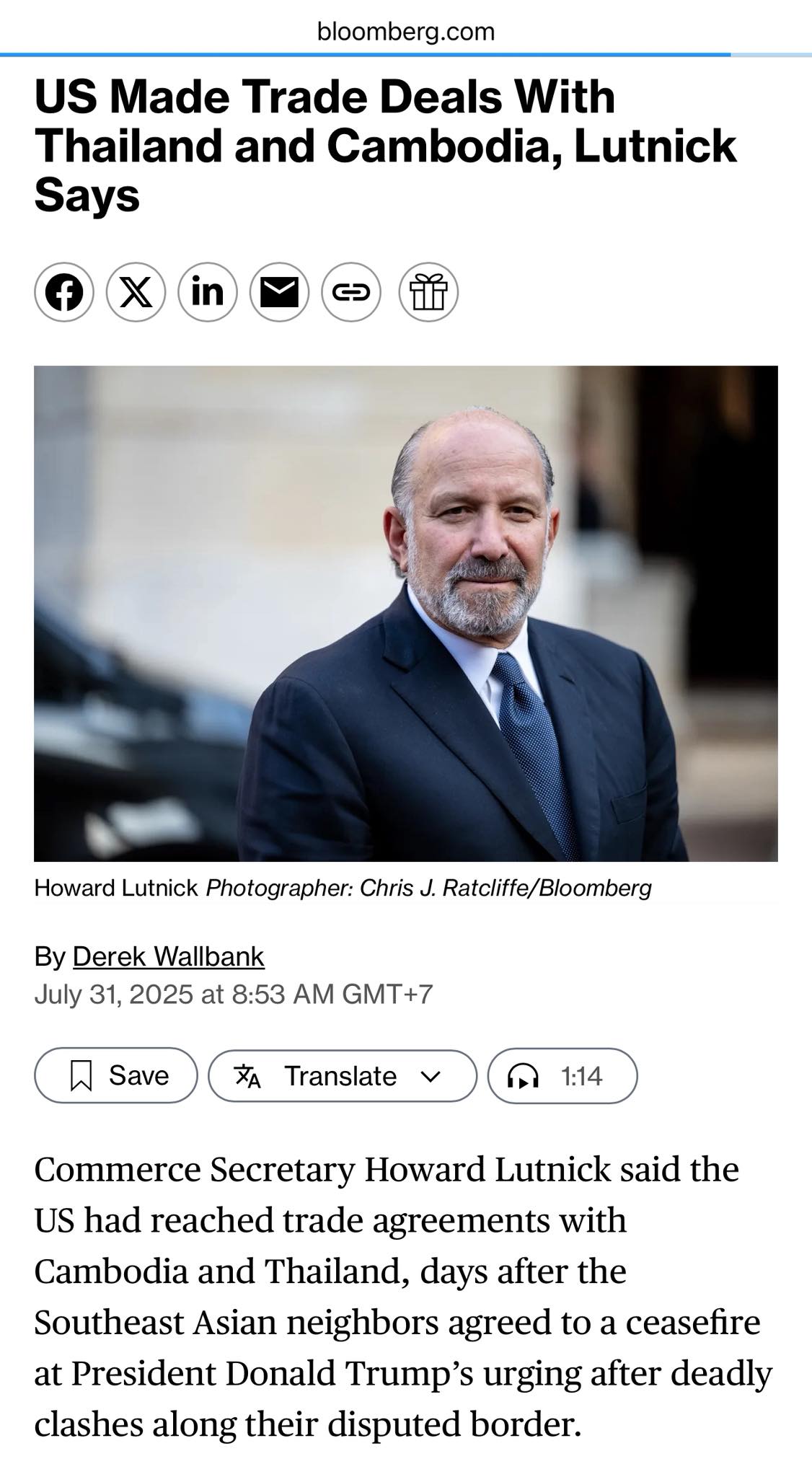The image size is (812, 1477).
Task: Gift this article
Action: 428,292
